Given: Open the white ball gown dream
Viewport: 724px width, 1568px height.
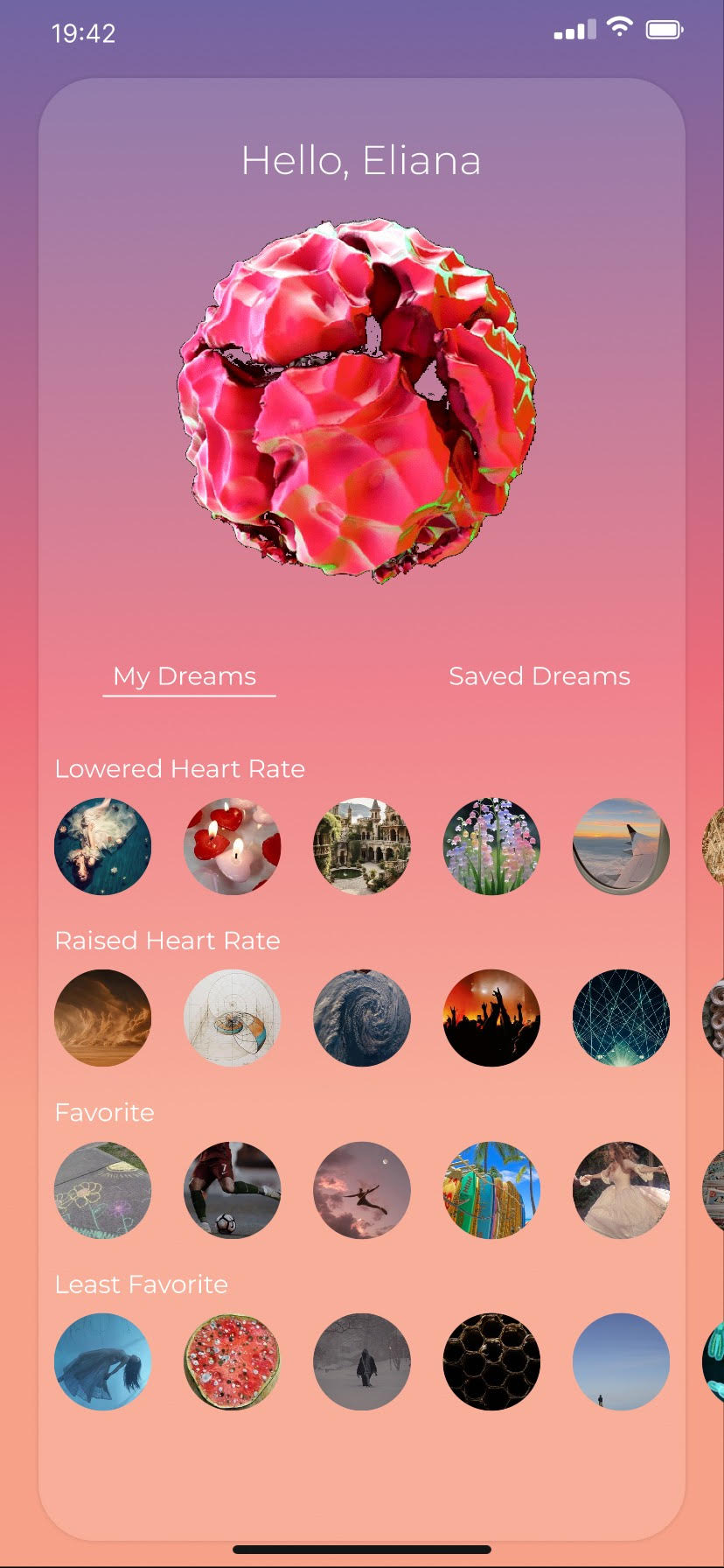Looking at the screenshot, I should (x=621, y=1190).
